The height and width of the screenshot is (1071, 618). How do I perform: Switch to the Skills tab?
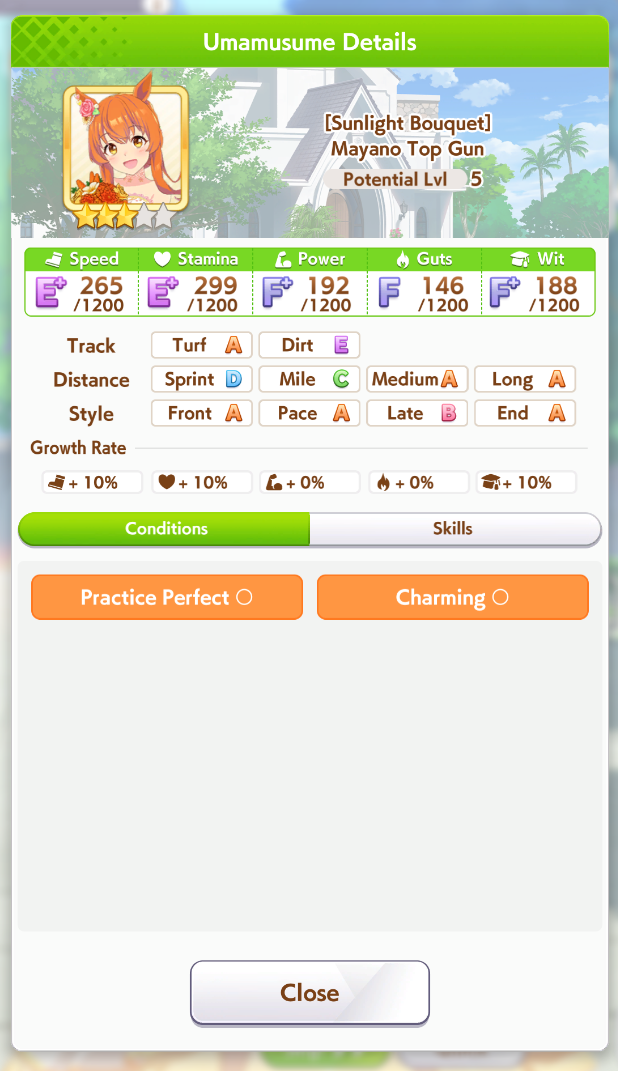click(453, 529)
